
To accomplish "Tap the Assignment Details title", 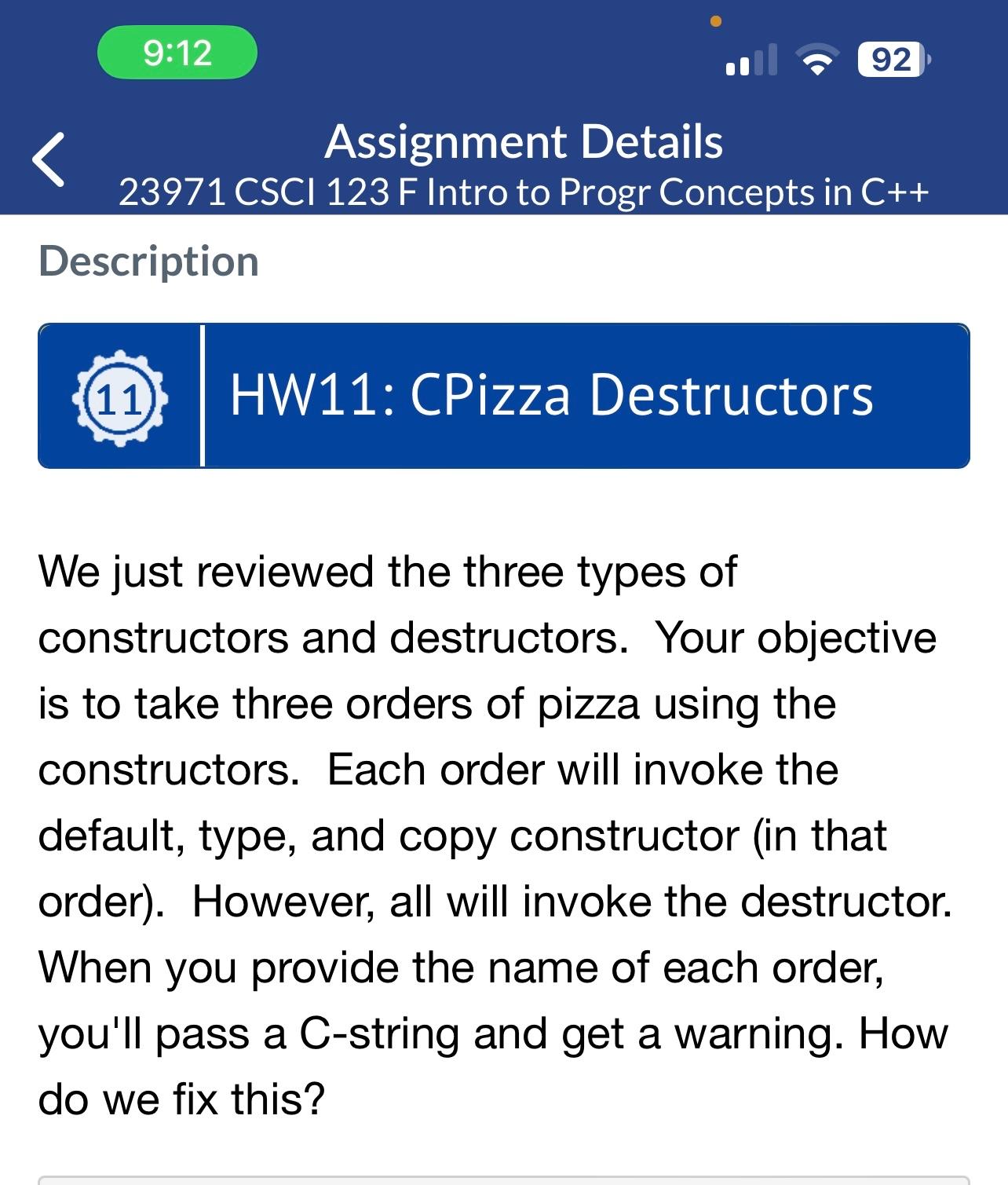I will tap(524, 142).
